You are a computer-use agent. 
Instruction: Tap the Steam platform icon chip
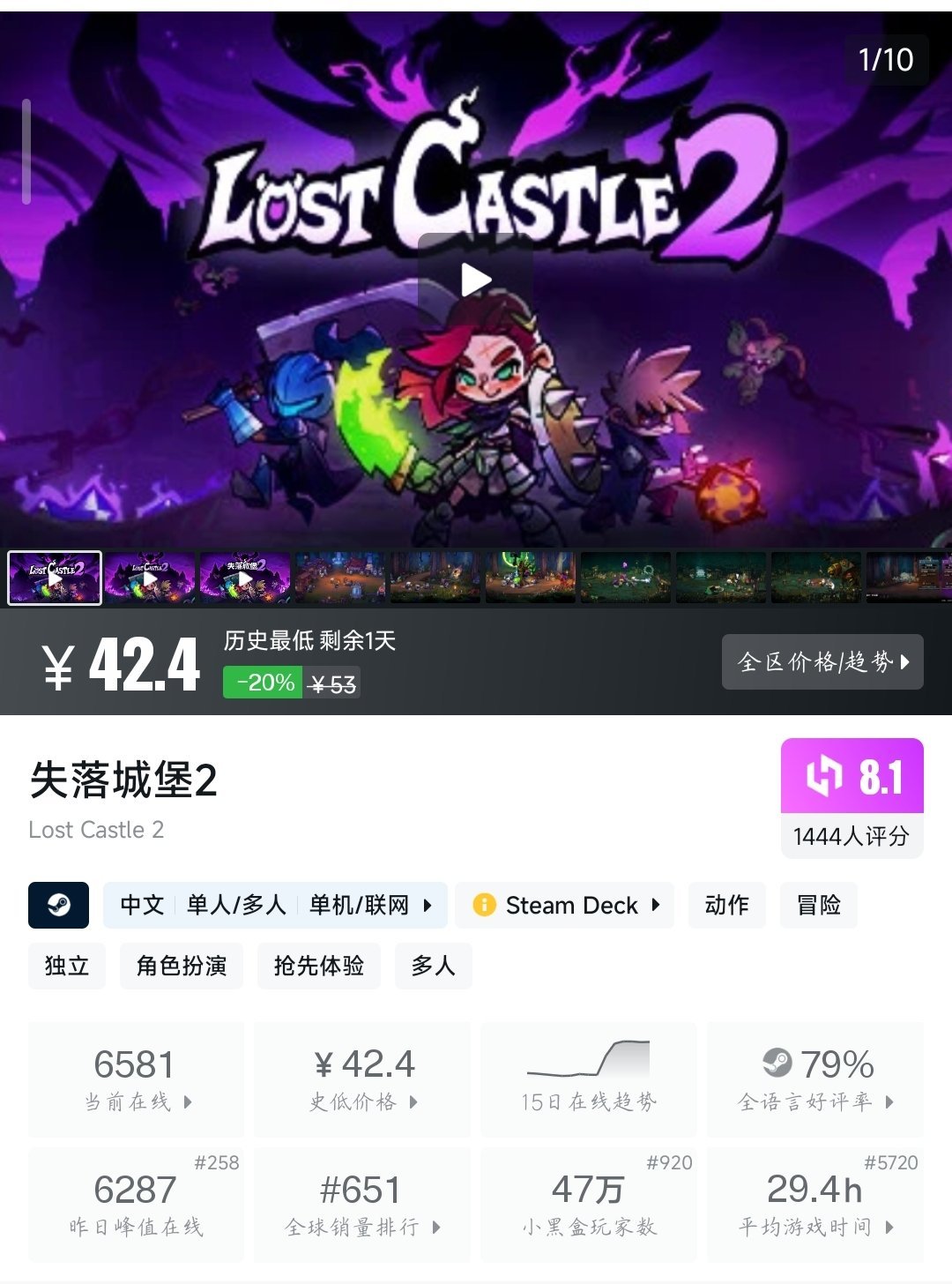(58, 905)
